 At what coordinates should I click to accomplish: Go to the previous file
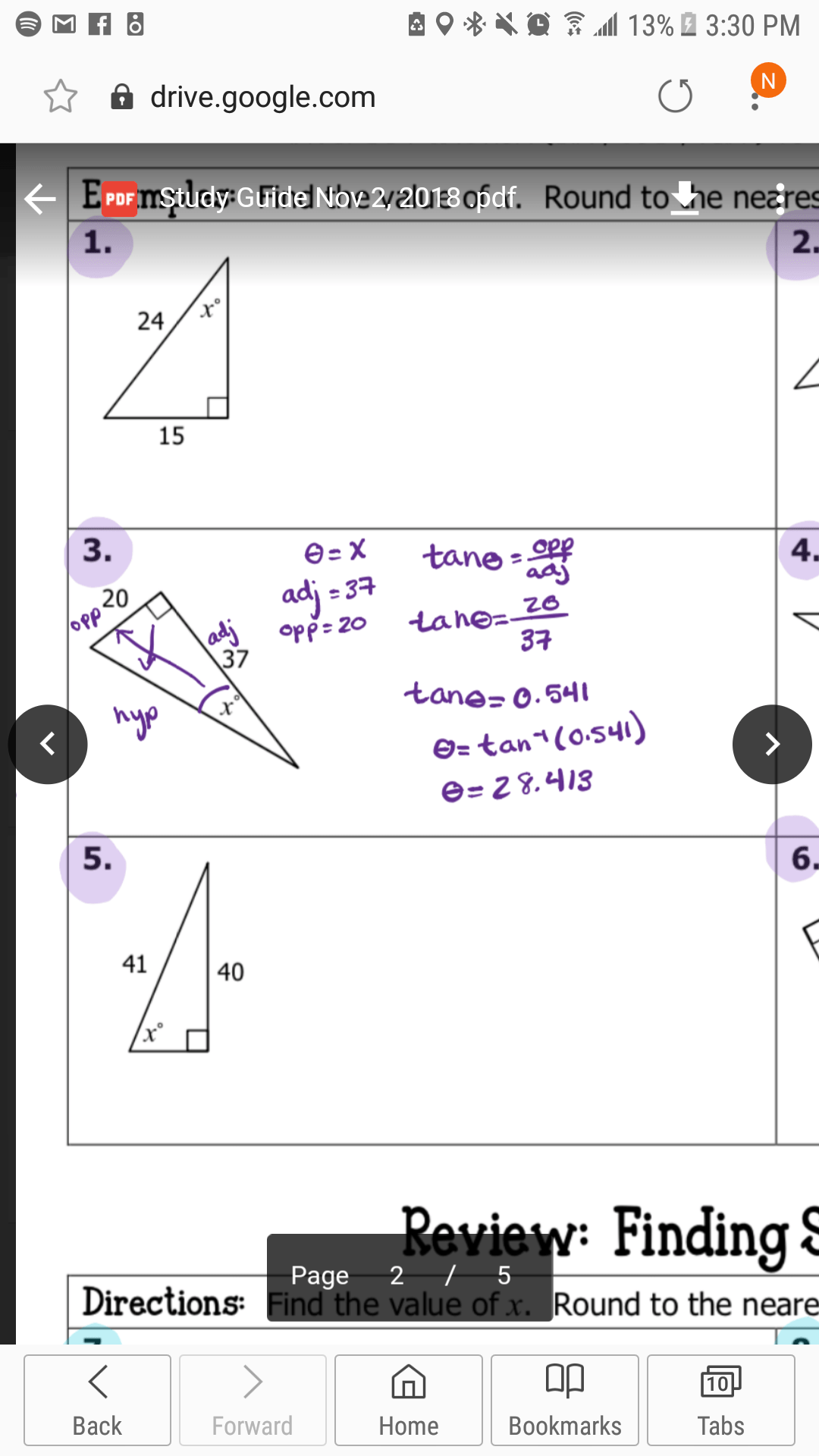click(48, 744)
